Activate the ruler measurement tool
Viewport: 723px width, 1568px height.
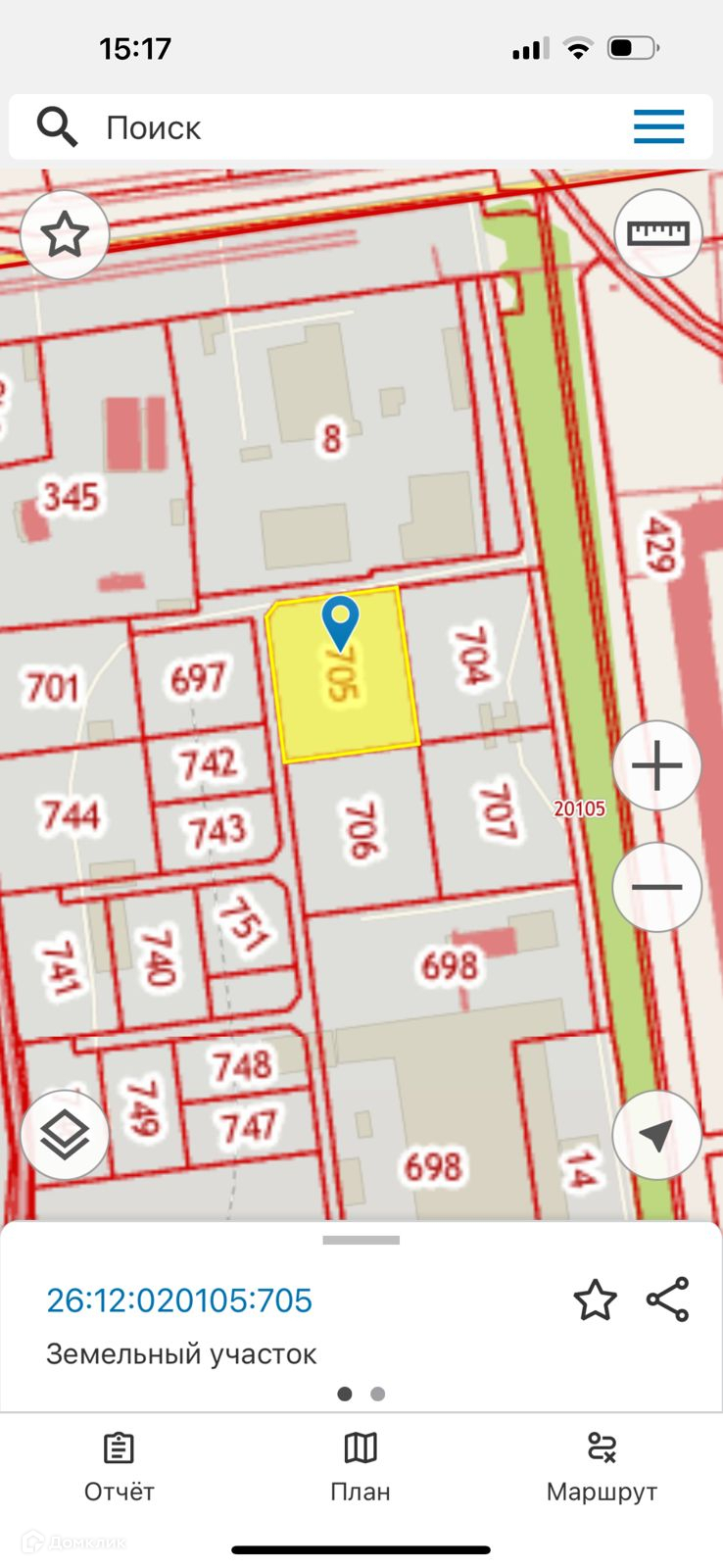pyautogui.click(x=658, y=233)
